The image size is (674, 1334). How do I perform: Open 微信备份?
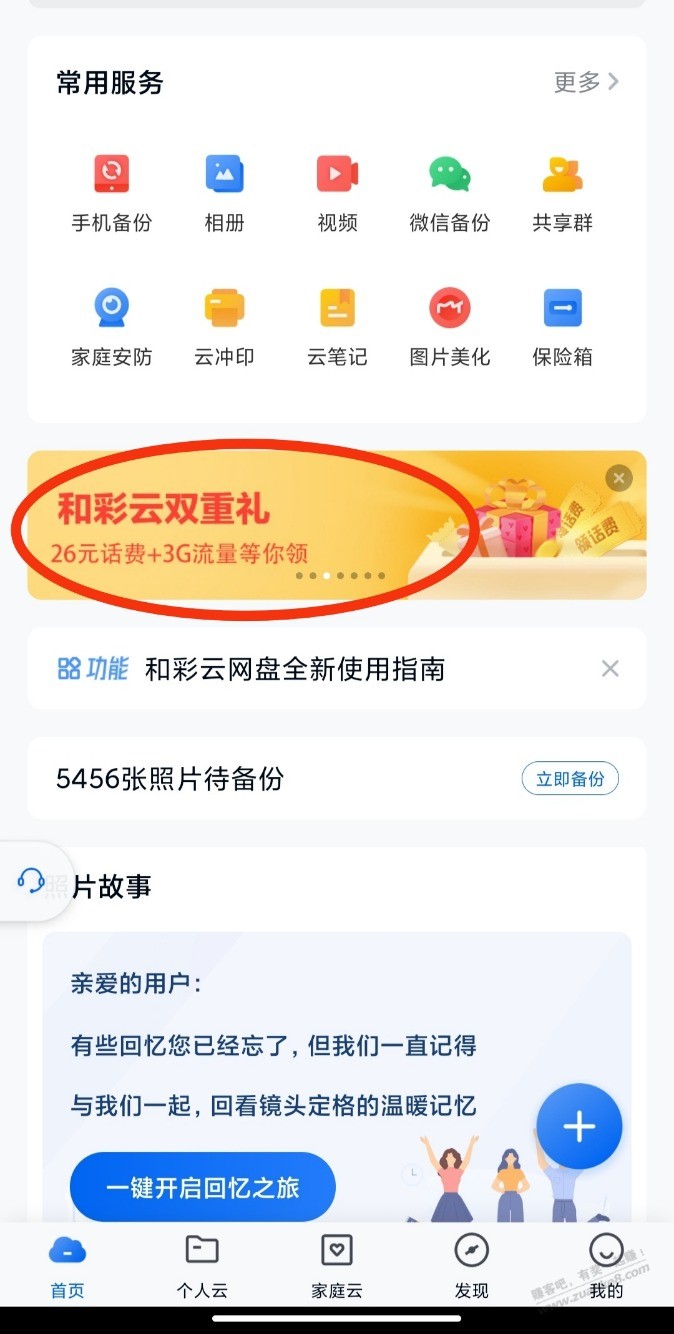450,192
